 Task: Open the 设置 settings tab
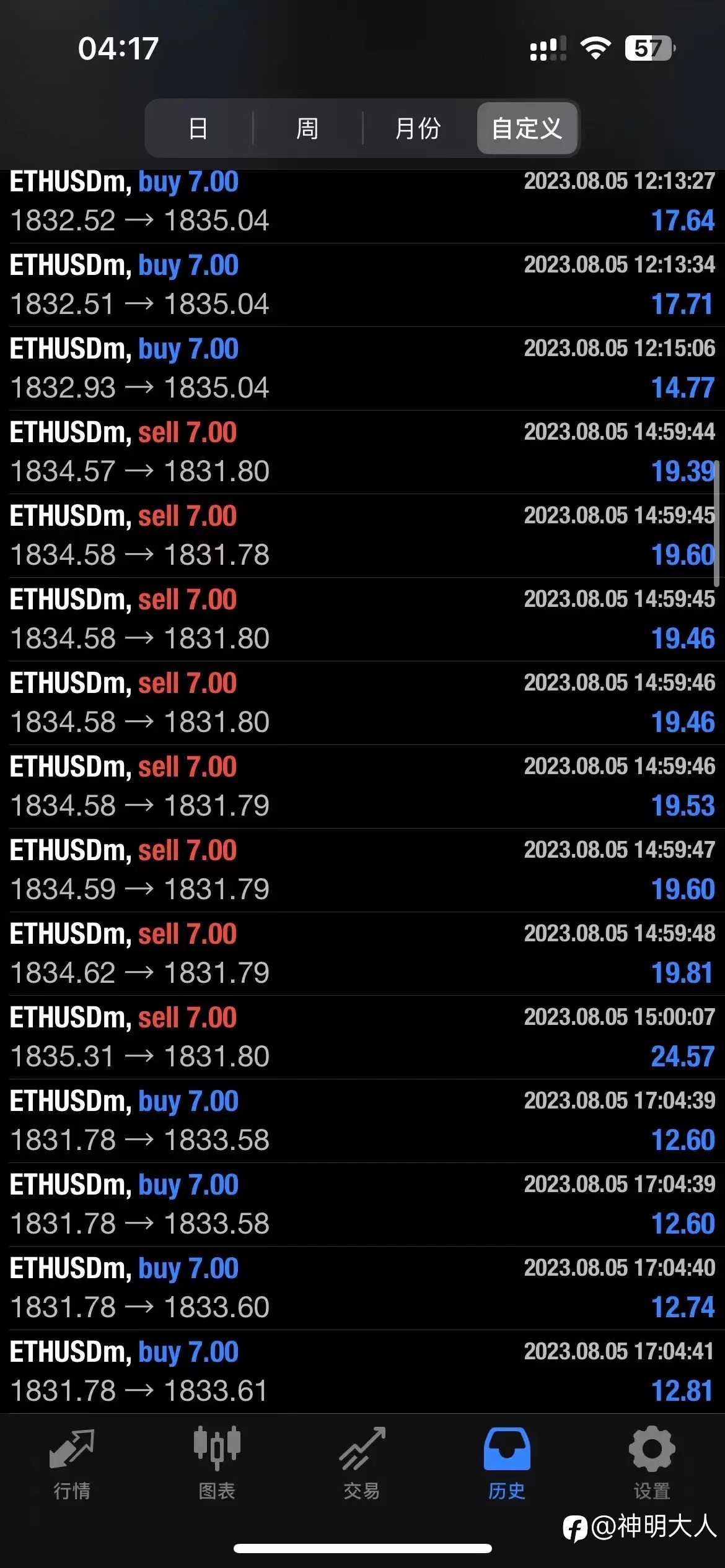(652, 1464)
